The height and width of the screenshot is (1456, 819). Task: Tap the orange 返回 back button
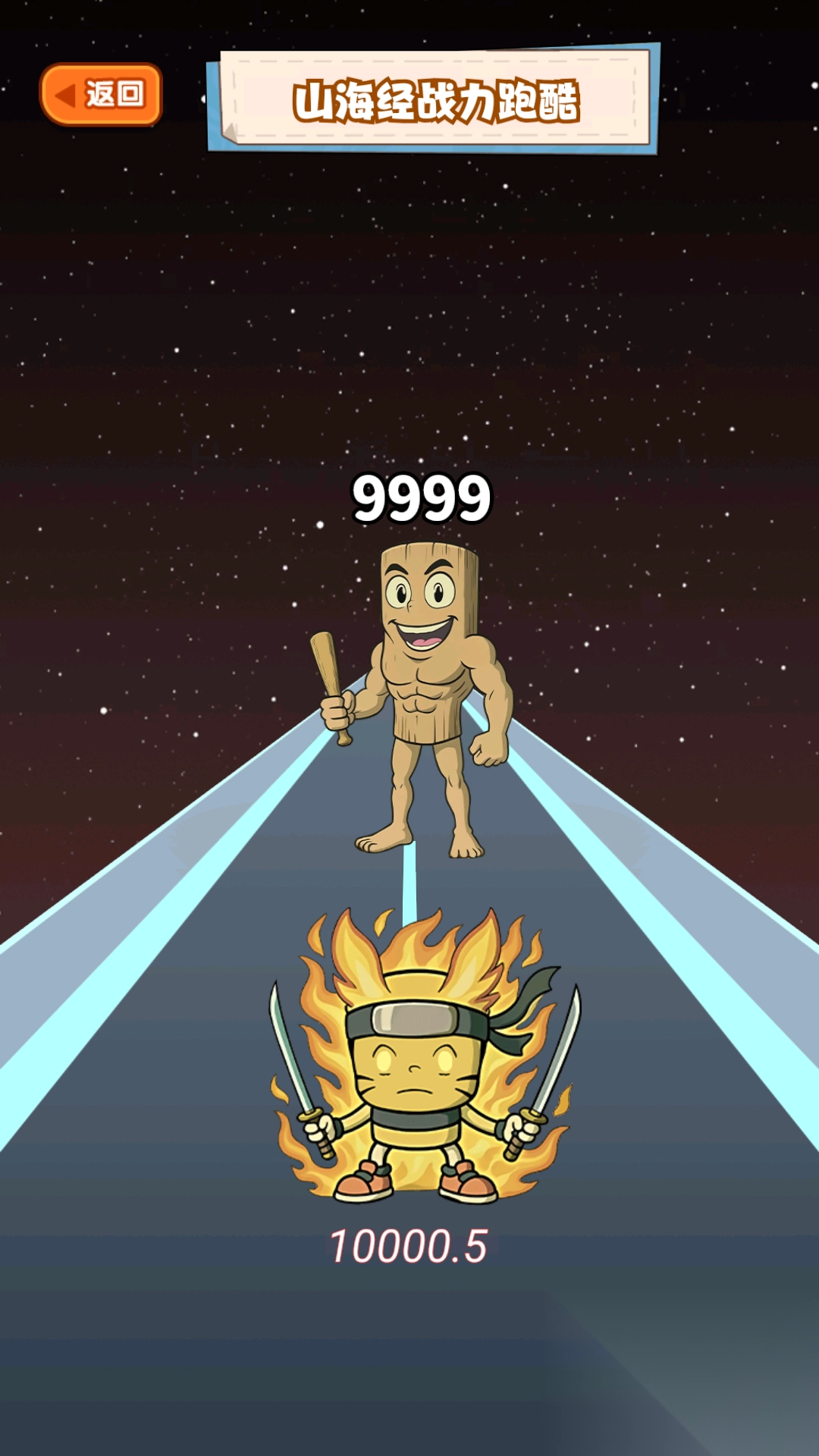pos(101,95)
